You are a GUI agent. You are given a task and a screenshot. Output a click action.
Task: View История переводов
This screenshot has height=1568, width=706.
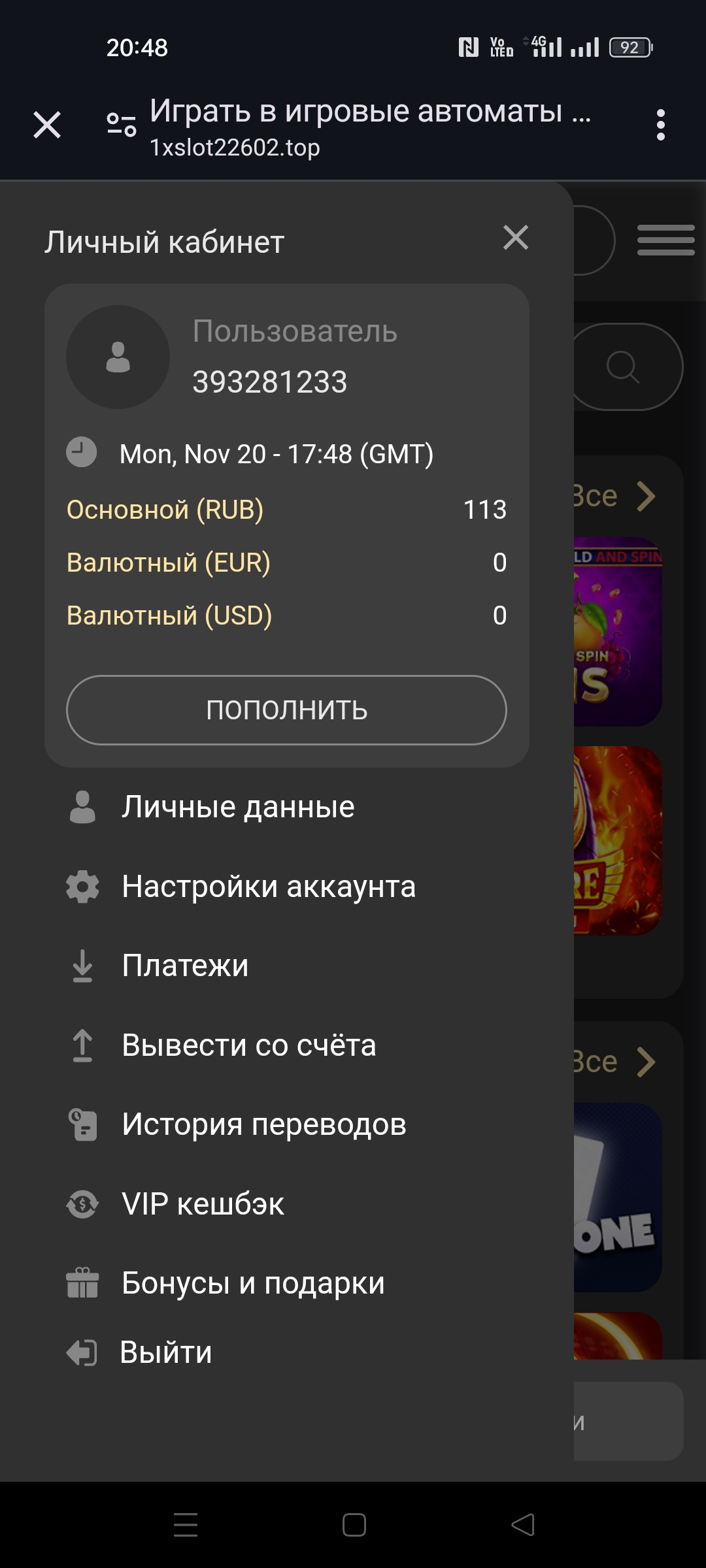point(263,1124)
